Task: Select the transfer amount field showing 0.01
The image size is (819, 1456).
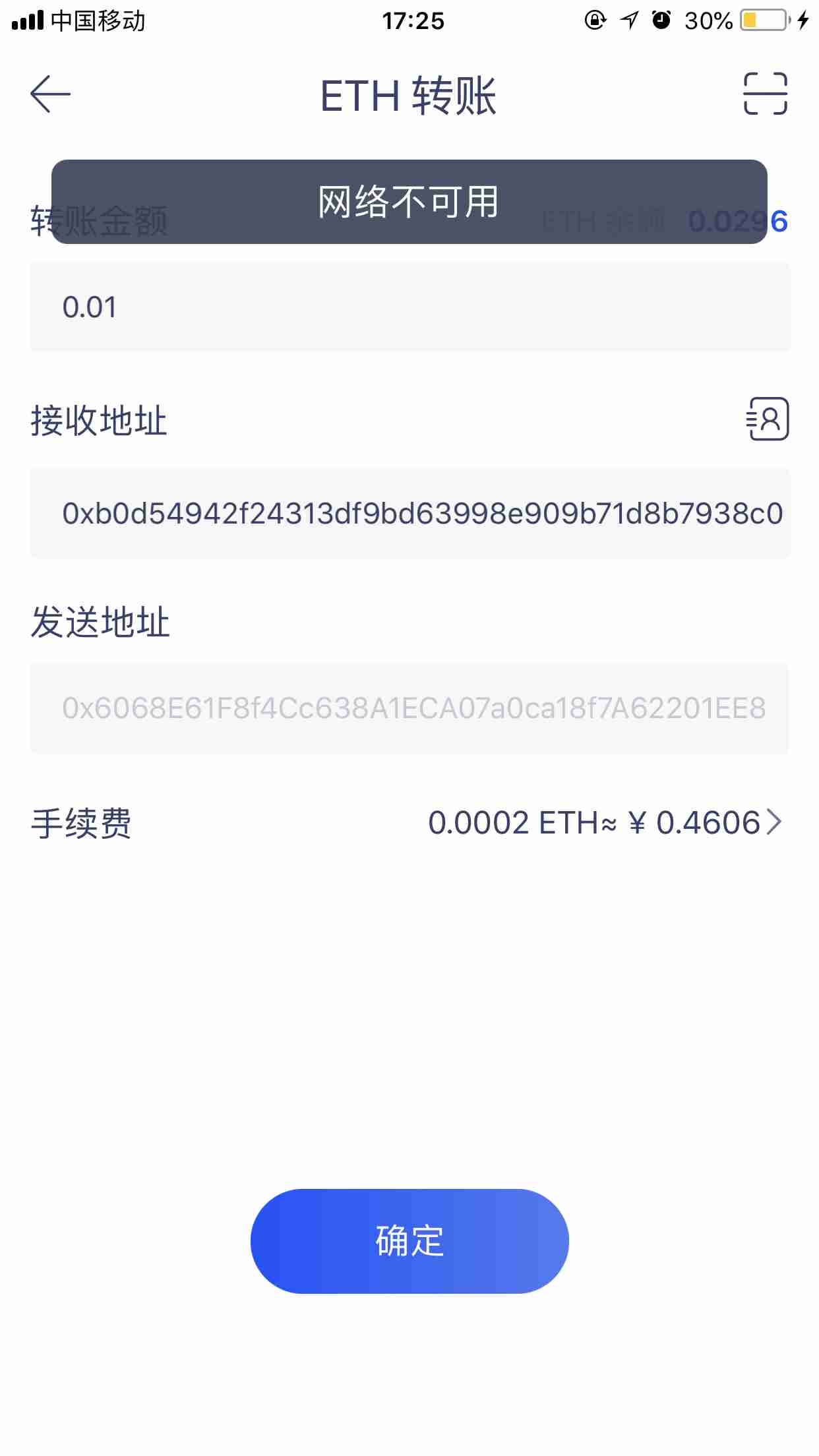Action: [x=409, y=305]
